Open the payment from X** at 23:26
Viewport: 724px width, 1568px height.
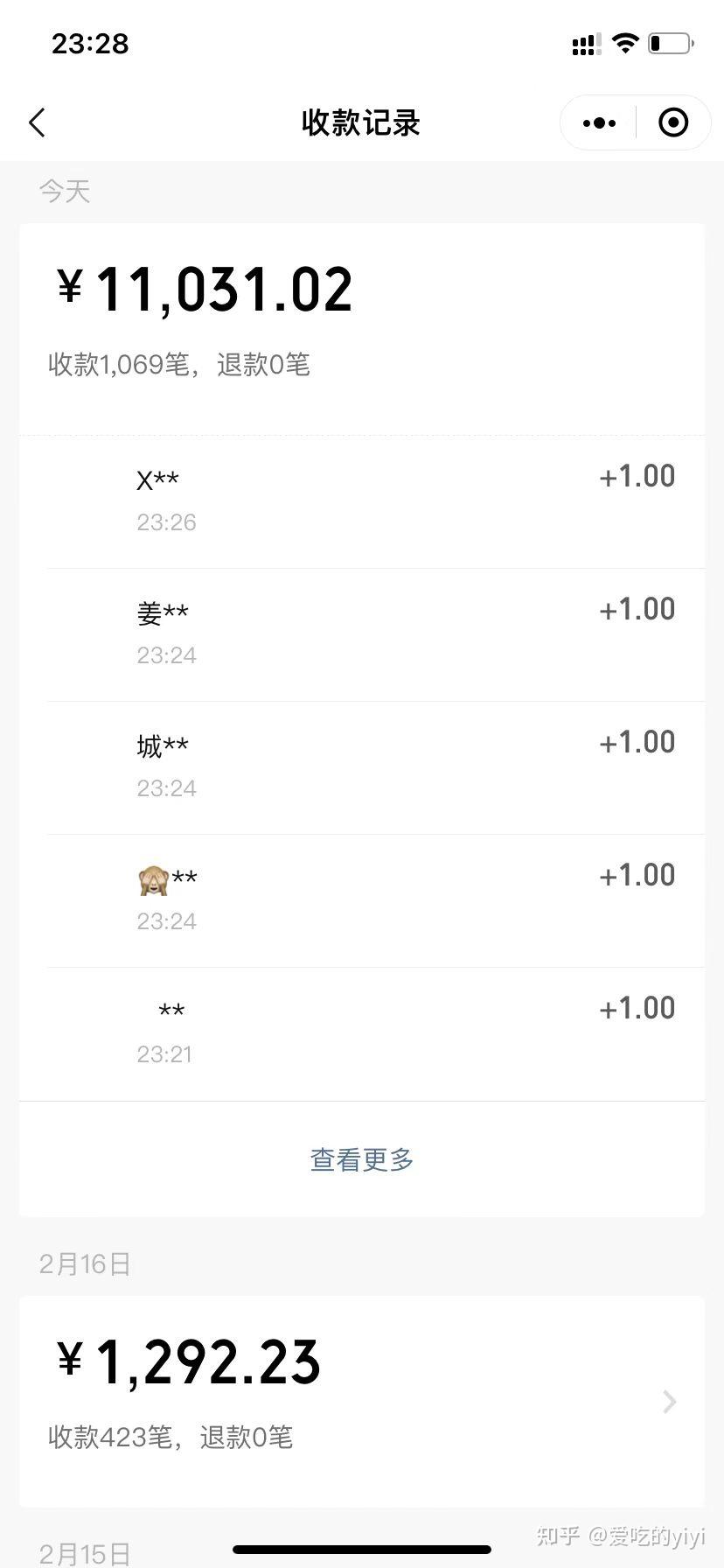pos(362,500)
